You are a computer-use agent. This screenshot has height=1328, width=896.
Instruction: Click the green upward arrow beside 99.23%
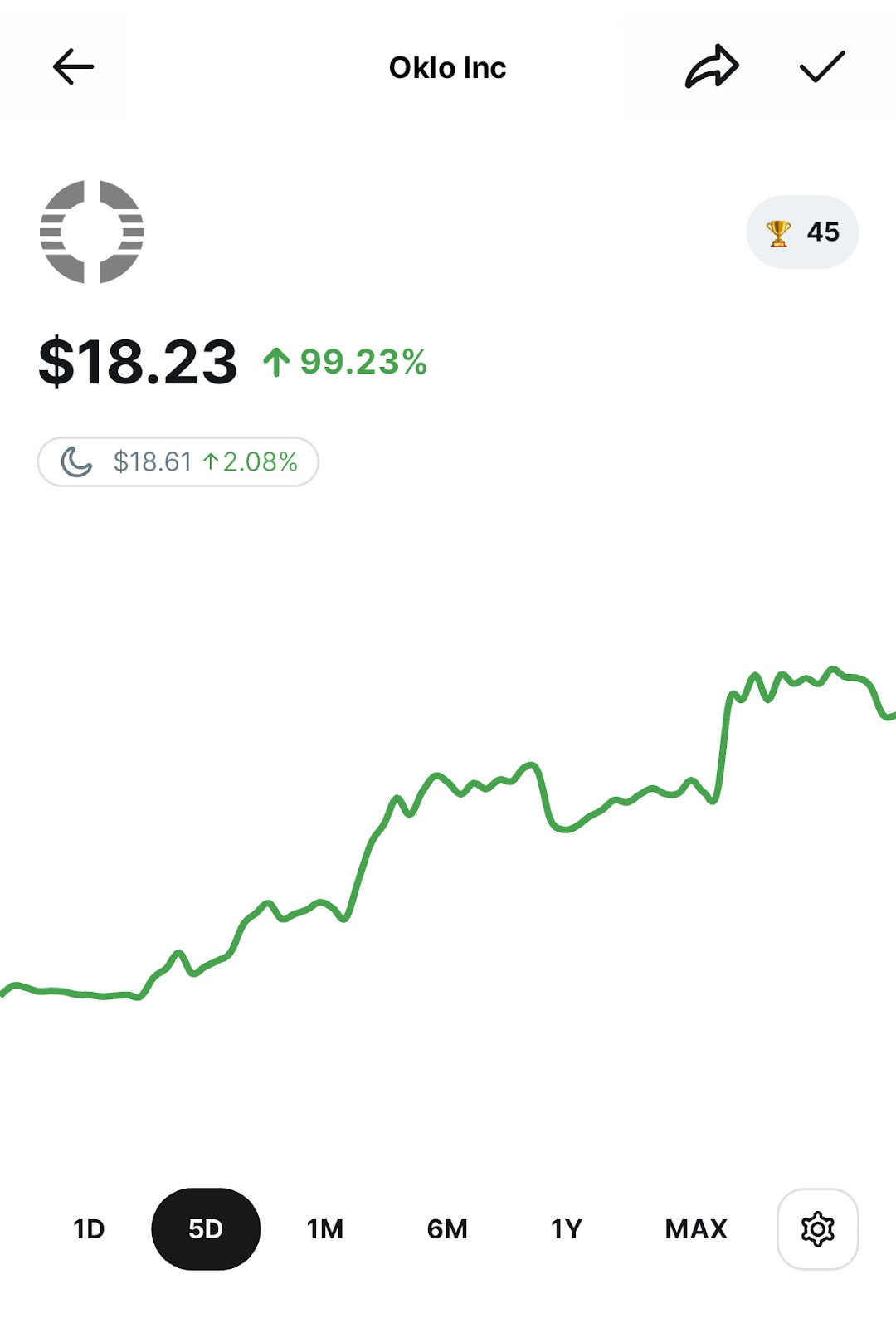point(276,361)
